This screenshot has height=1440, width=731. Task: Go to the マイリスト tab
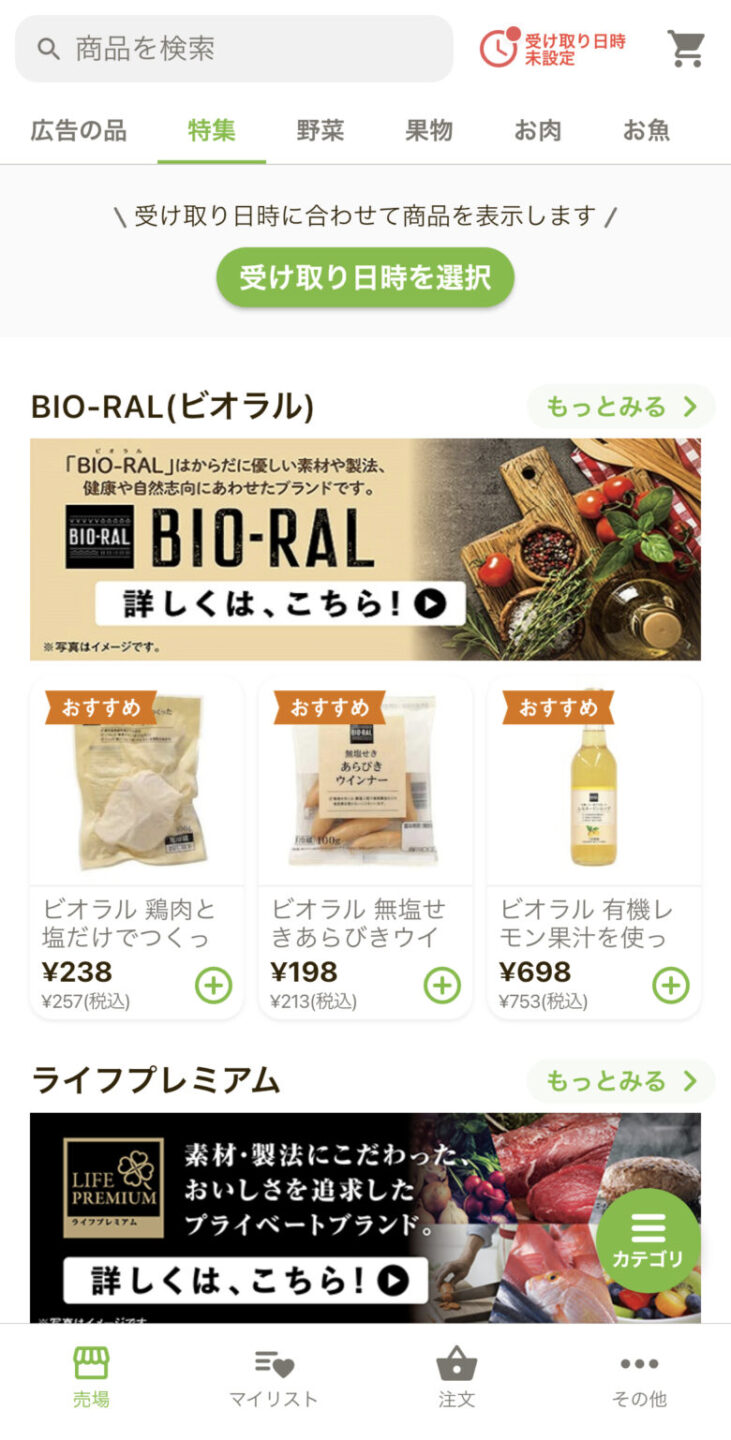coord(274,1378)
